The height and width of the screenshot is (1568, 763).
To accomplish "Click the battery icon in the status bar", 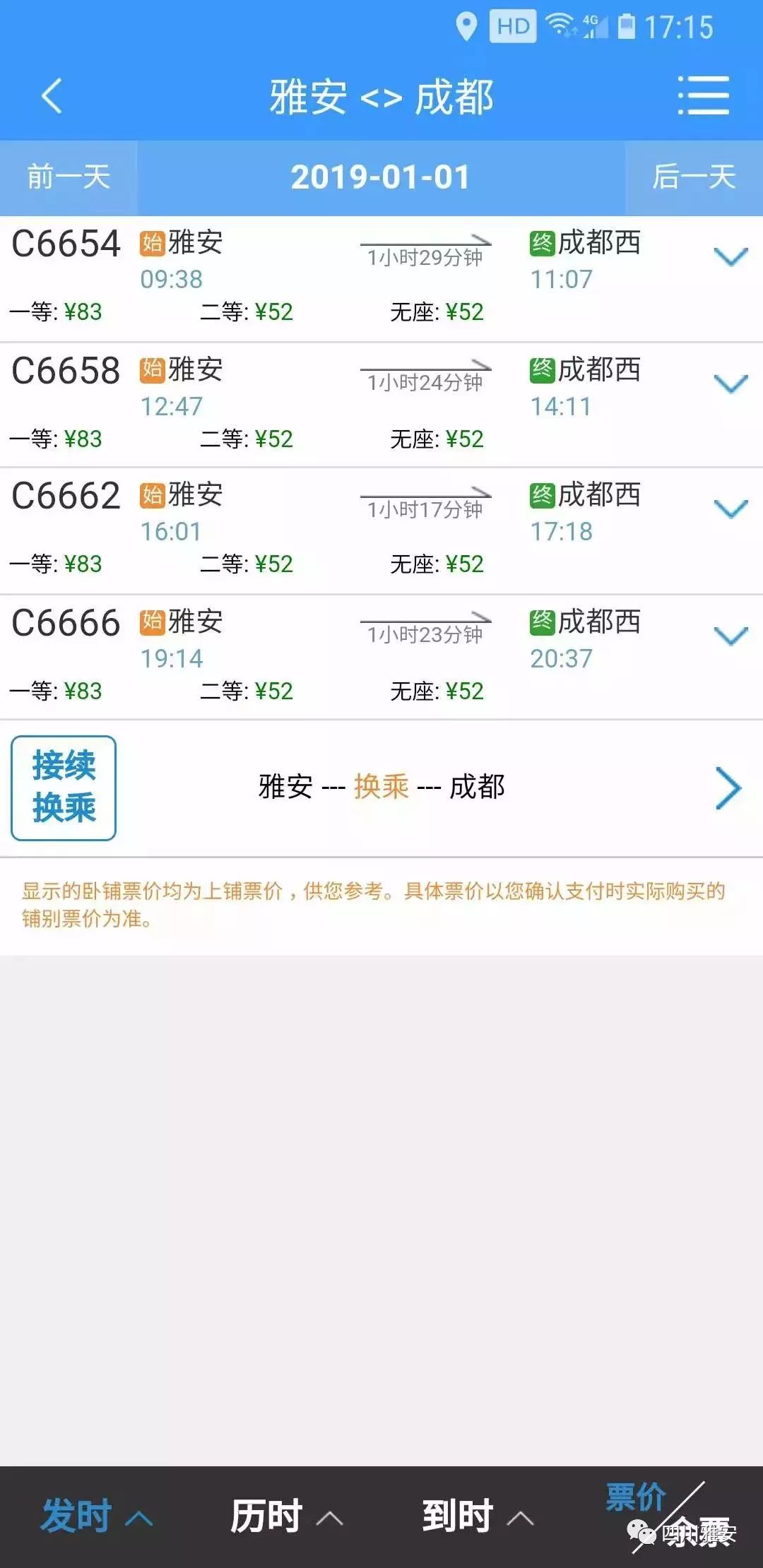I will coord(626,27).
